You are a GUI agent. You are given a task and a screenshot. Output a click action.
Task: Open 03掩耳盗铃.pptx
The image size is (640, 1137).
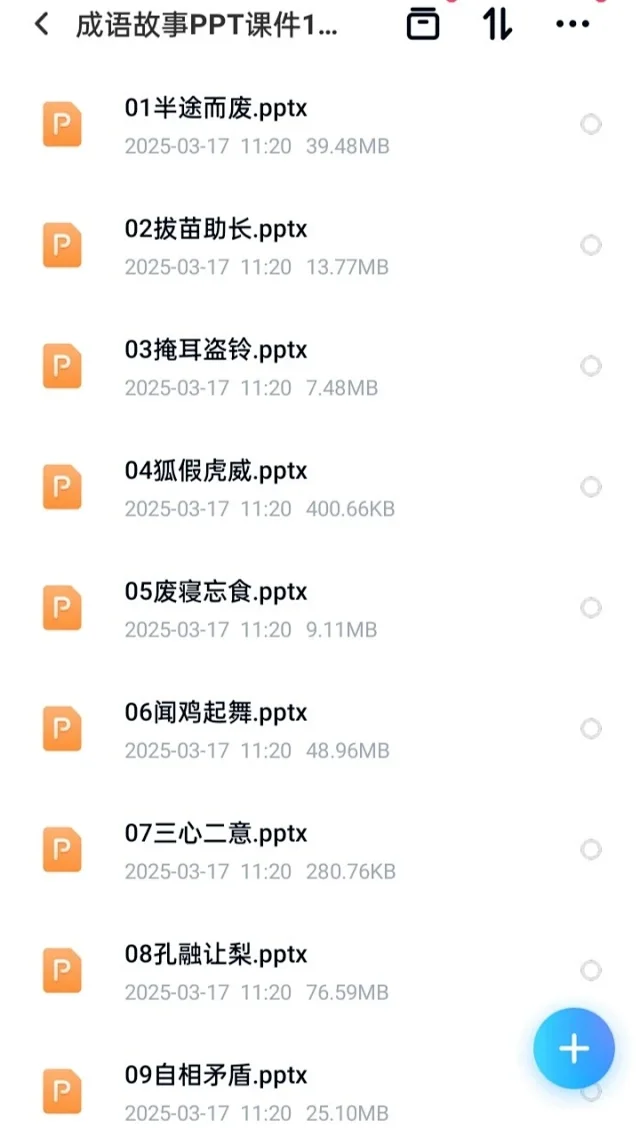click(x=216, y=351)
